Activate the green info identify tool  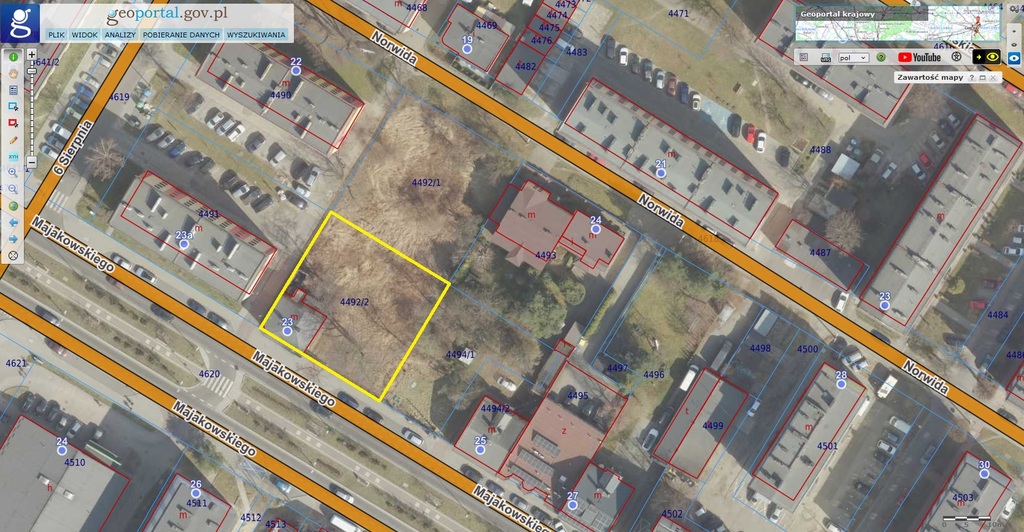pyautogui.click(x=13, y=57)
